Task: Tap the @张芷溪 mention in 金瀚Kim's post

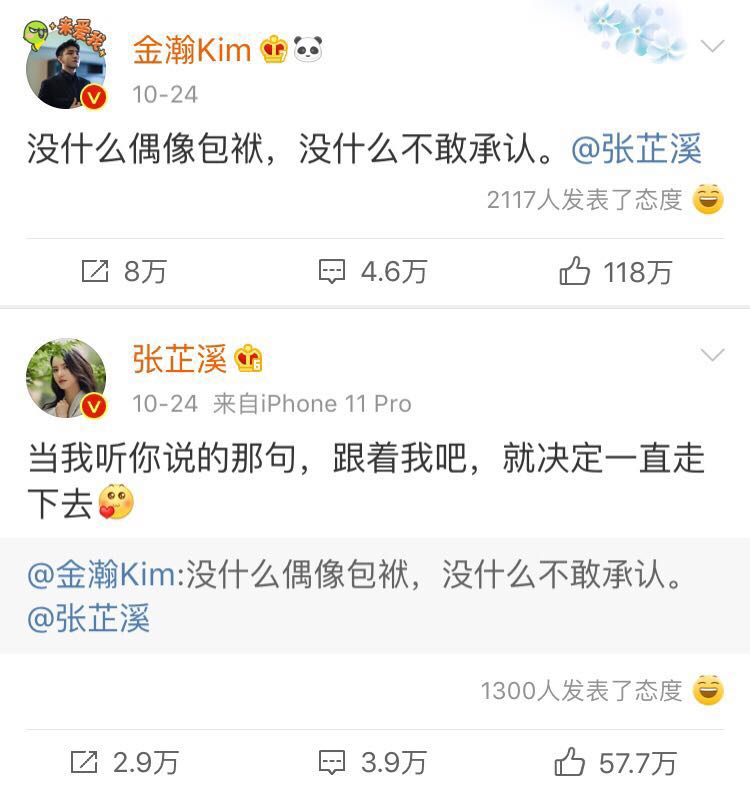Action: tap(636, 150)
